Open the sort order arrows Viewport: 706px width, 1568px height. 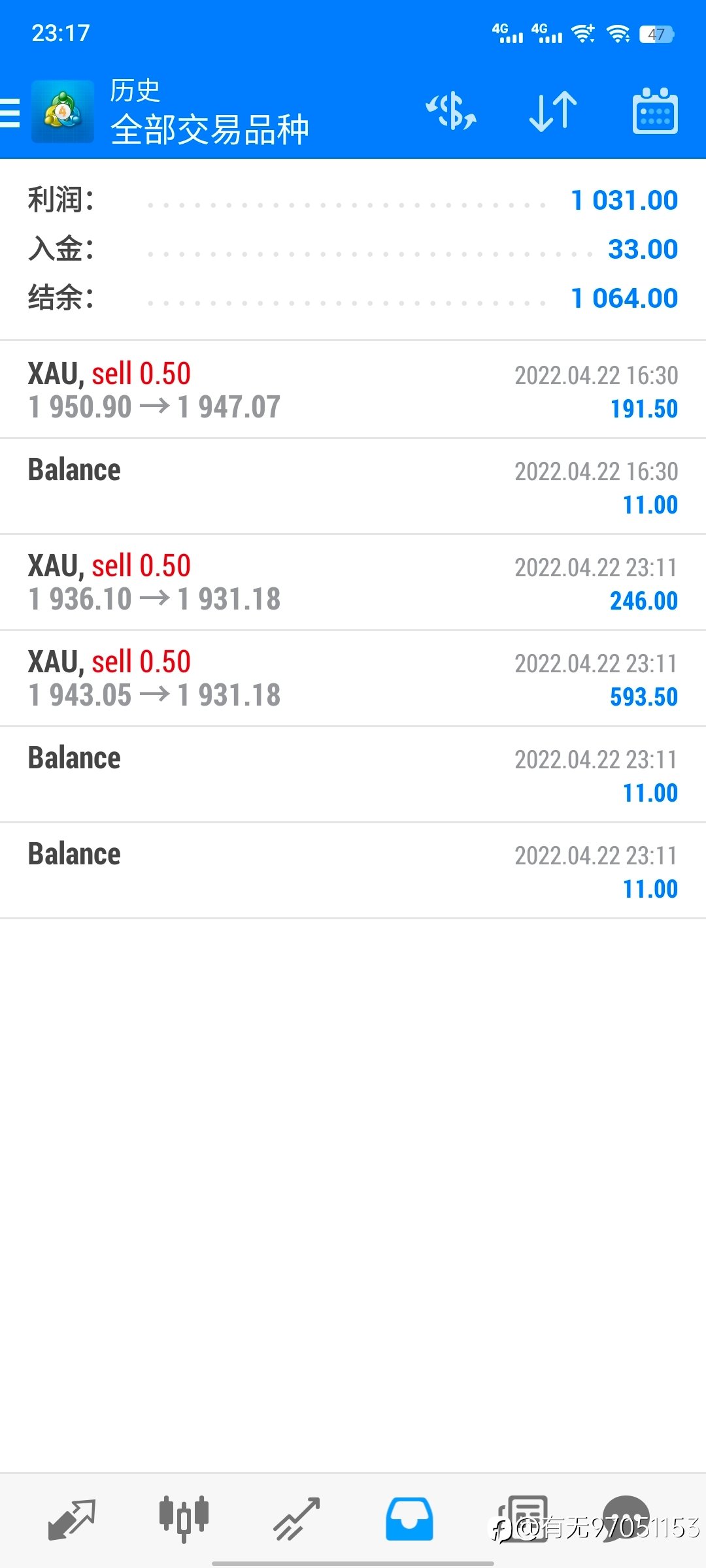(553, 112)
